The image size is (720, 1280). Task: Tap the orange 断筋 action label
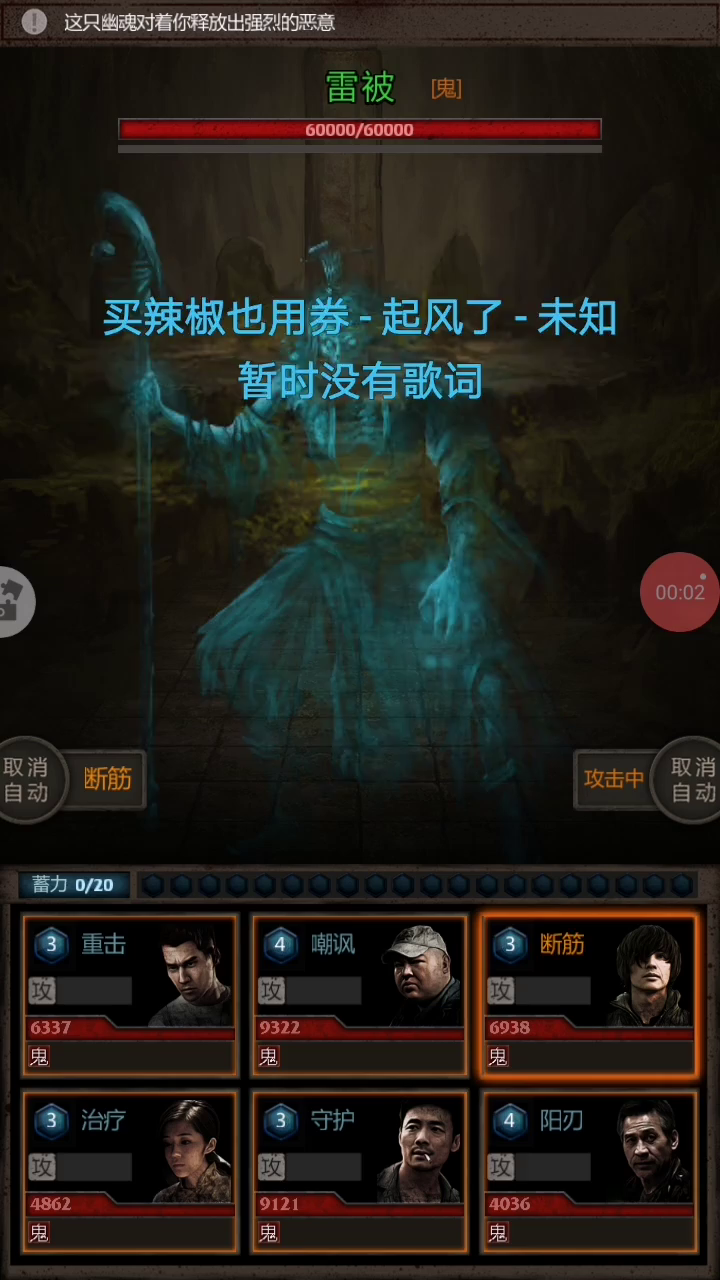[107, 779]
